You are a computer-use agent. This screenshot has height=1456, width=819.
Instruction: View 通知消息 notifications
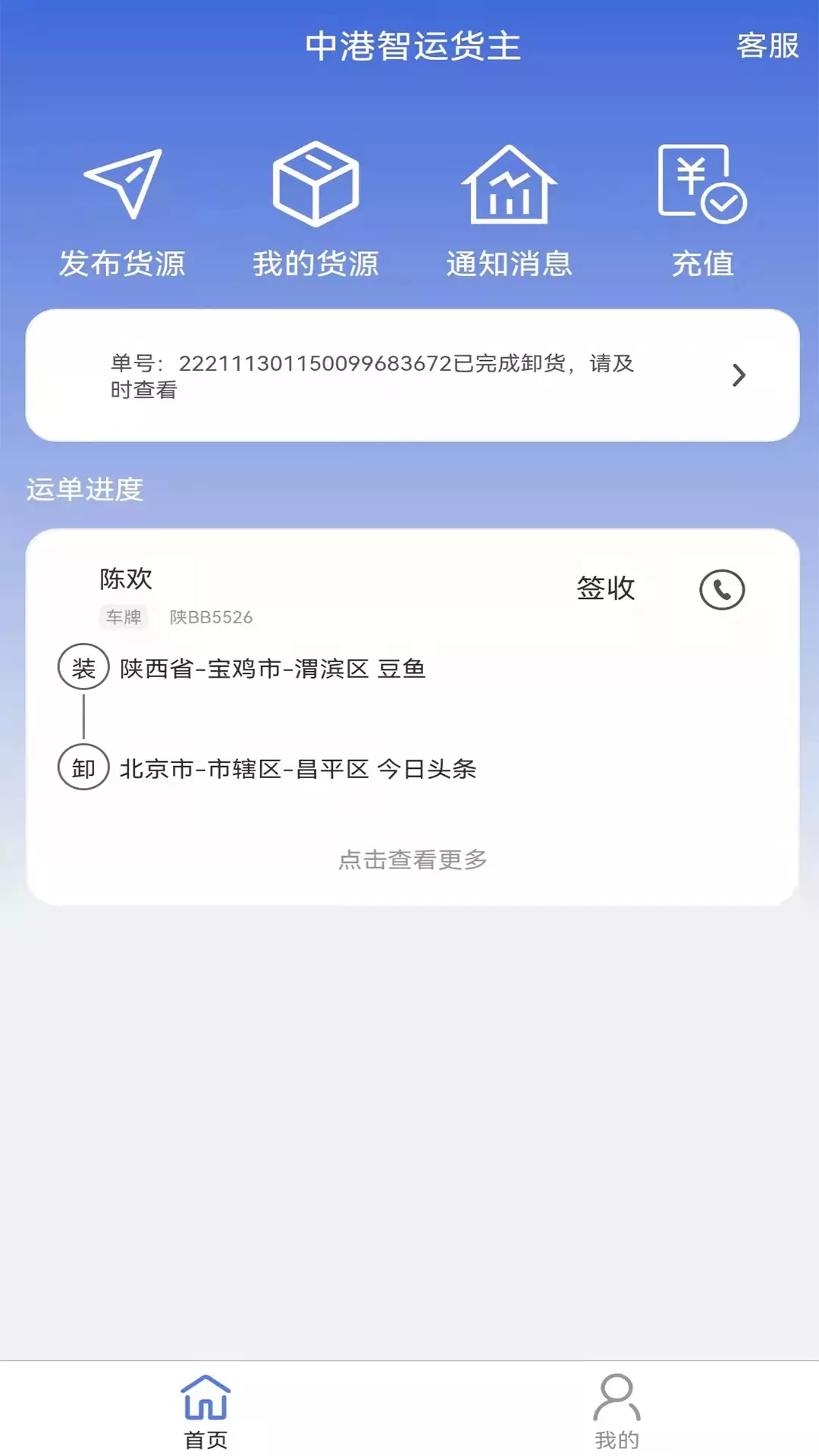pos(509,211)
